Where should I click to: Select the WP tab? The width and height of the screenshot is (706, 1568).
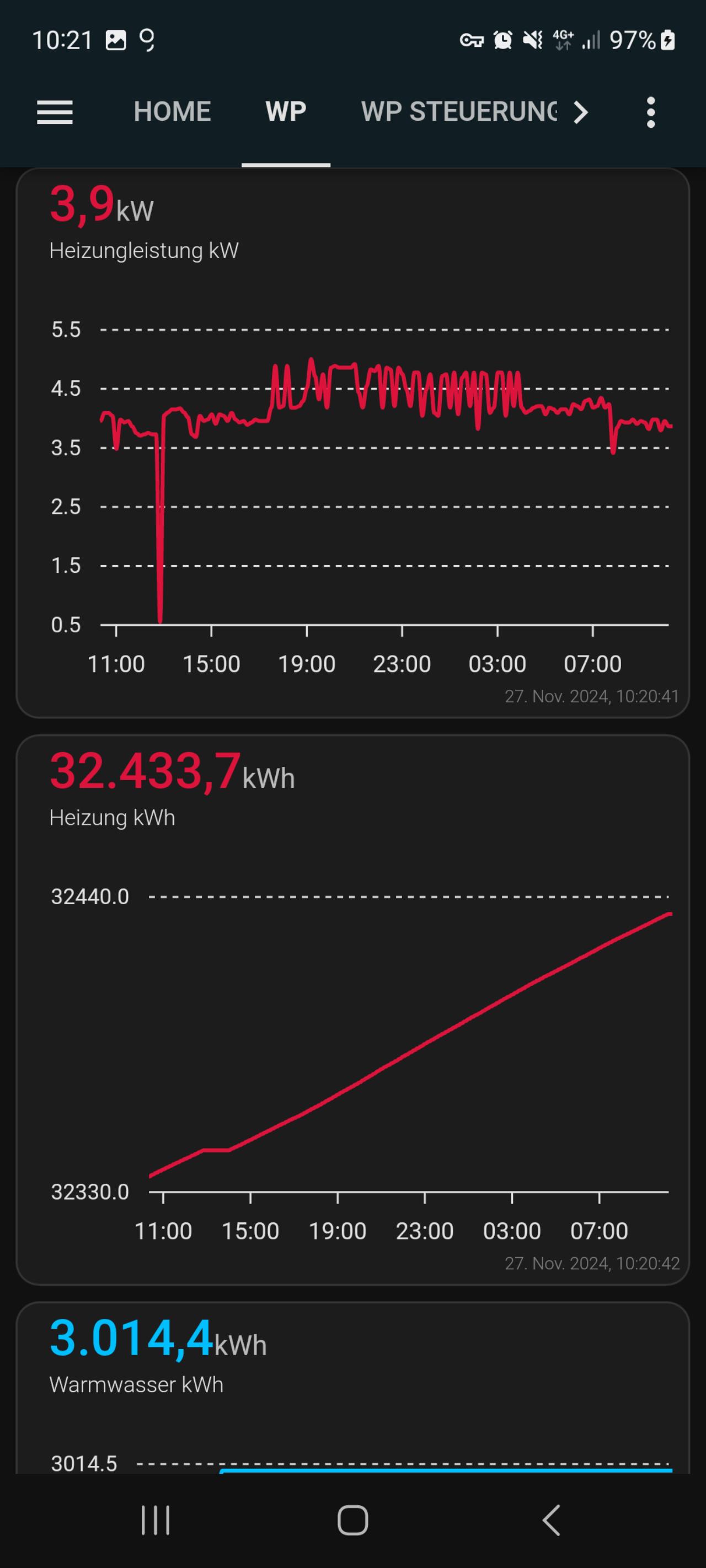(286, 112)
